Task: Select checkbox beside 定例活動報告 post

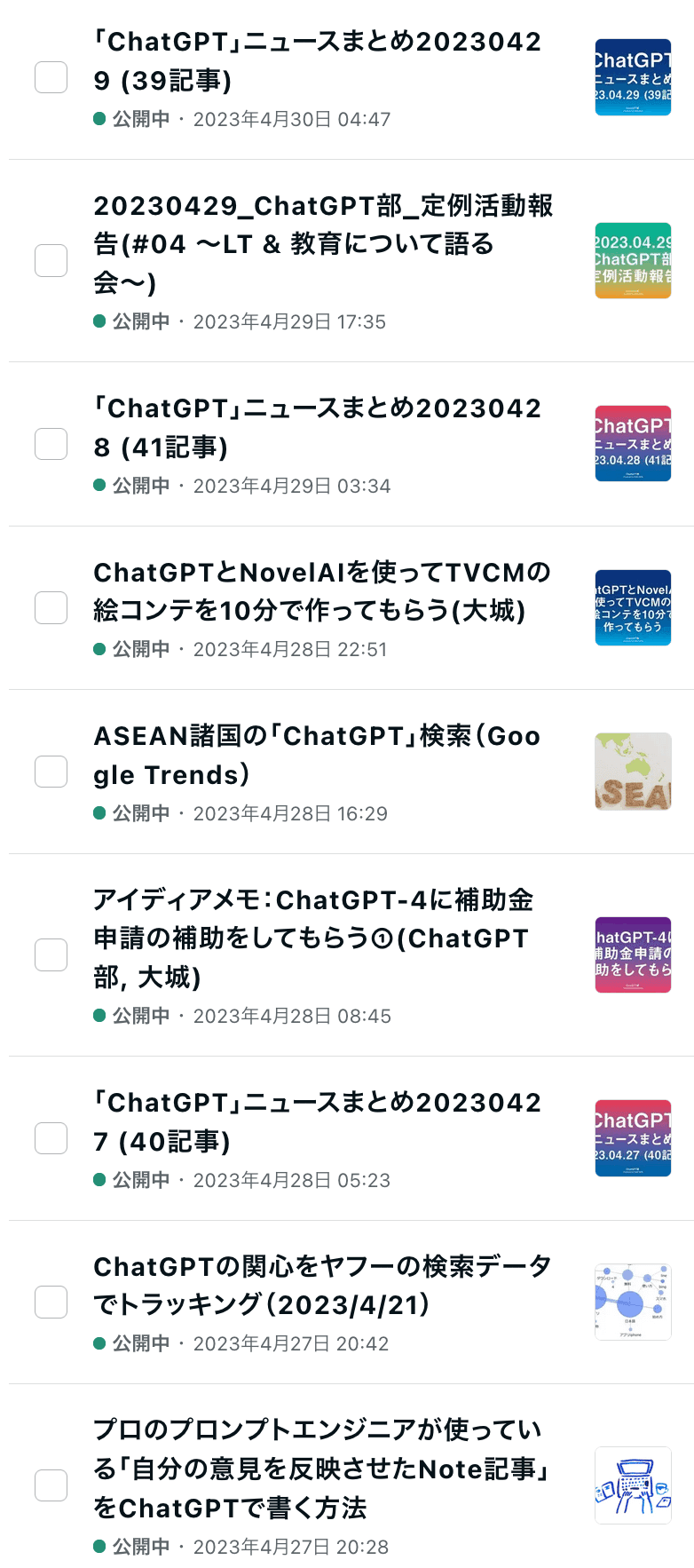Action: 51,259
